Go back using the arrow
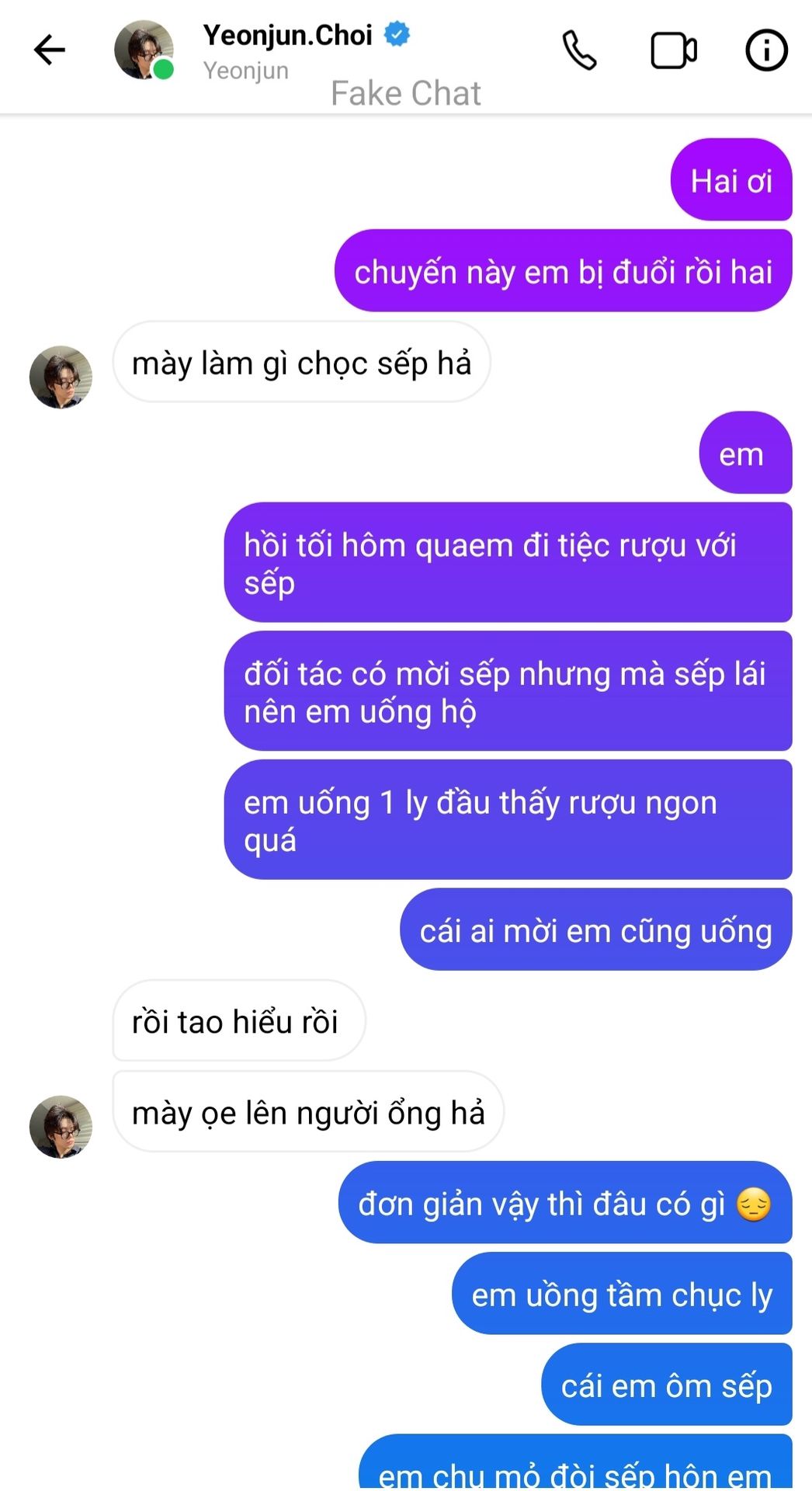 click(50, 50)
